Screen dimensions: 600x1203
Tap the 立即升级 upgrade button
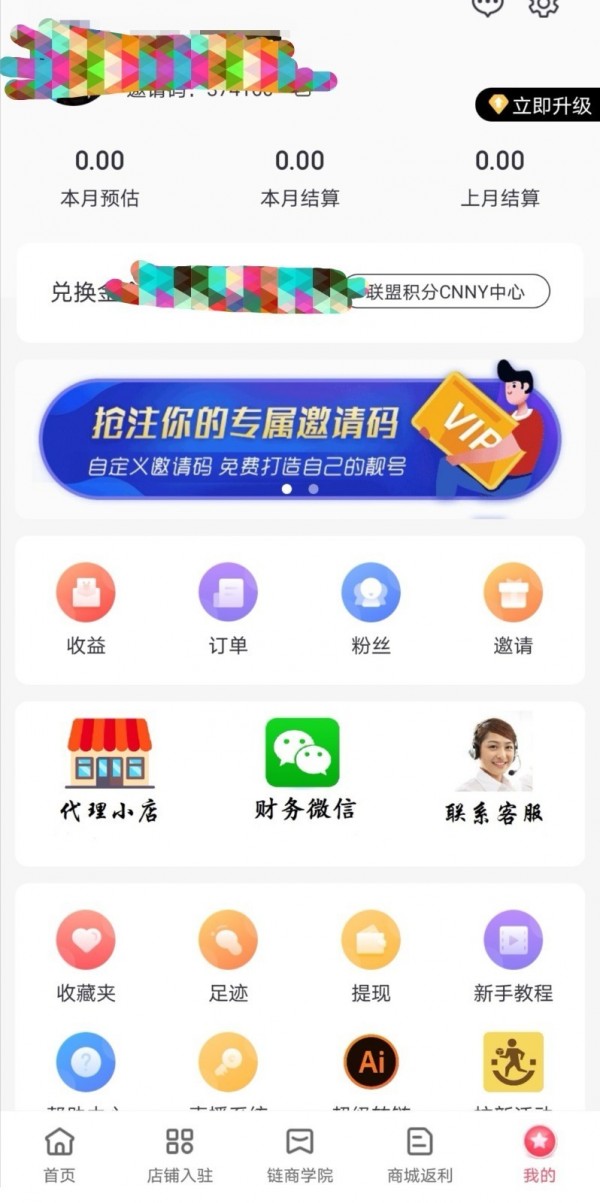(x=539, y=105)
